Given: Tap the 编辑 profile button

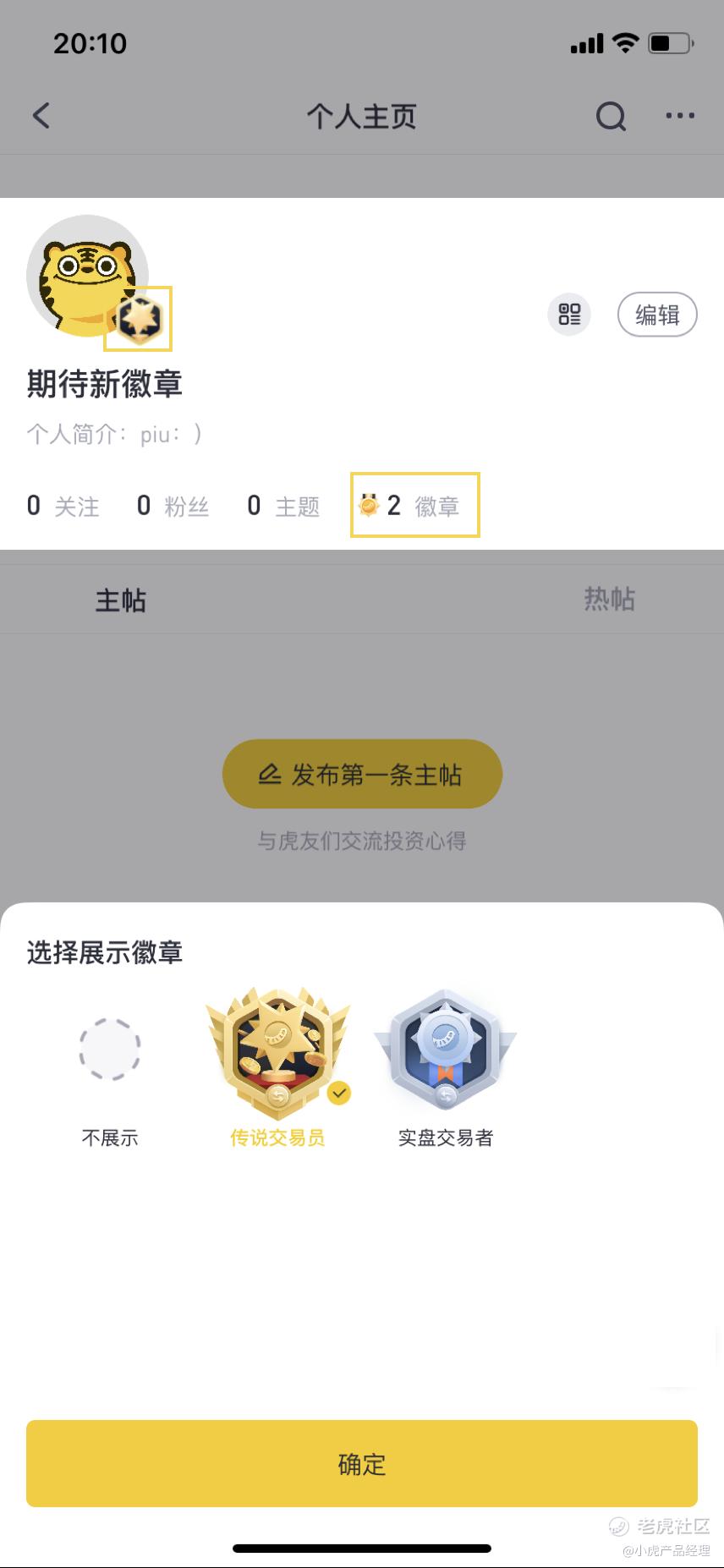Looking at the screenshot, I should (657, 315).
